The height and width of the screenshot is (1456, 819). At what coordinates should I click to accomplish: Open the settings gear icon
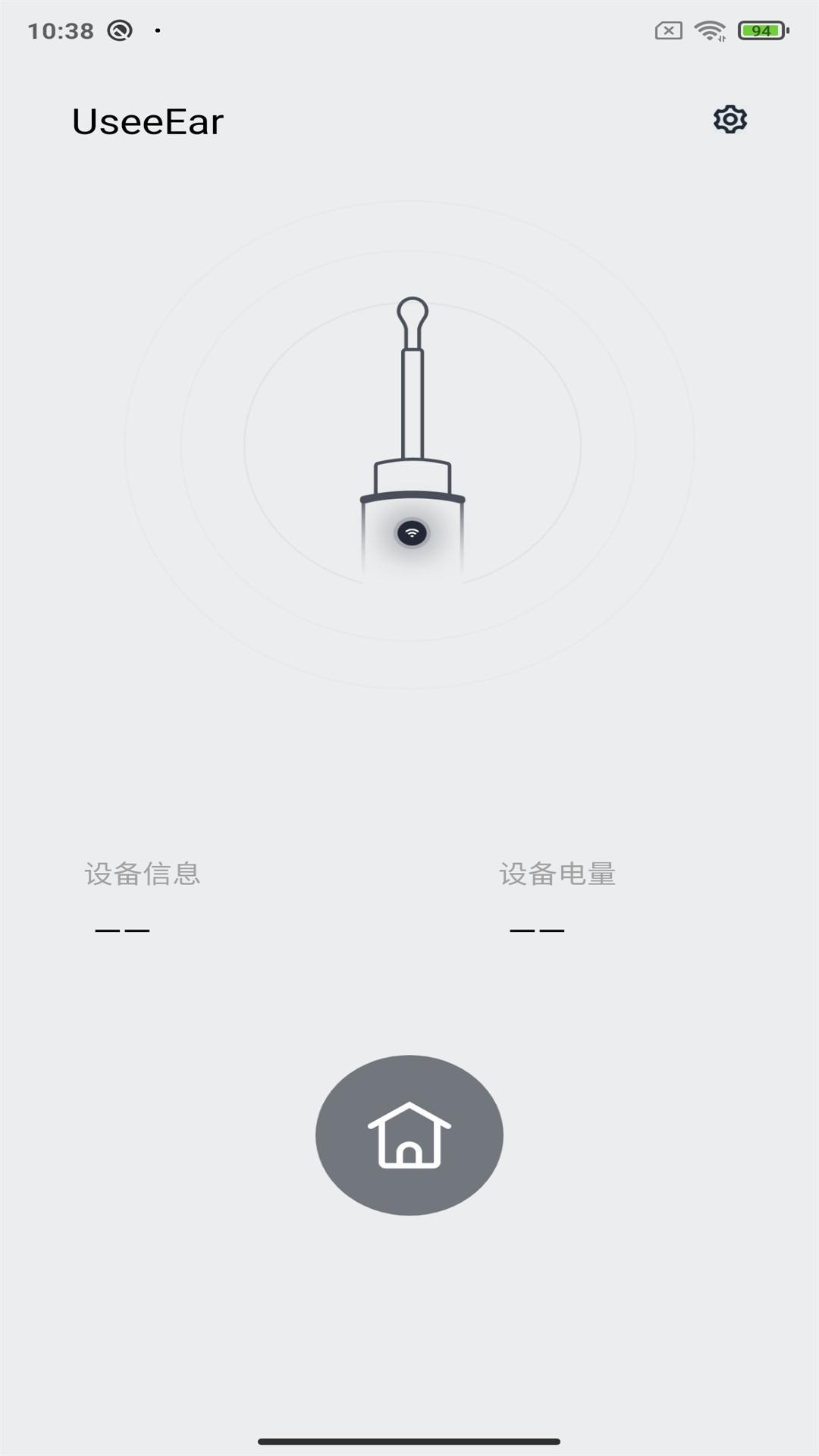(x=729, y=119)
